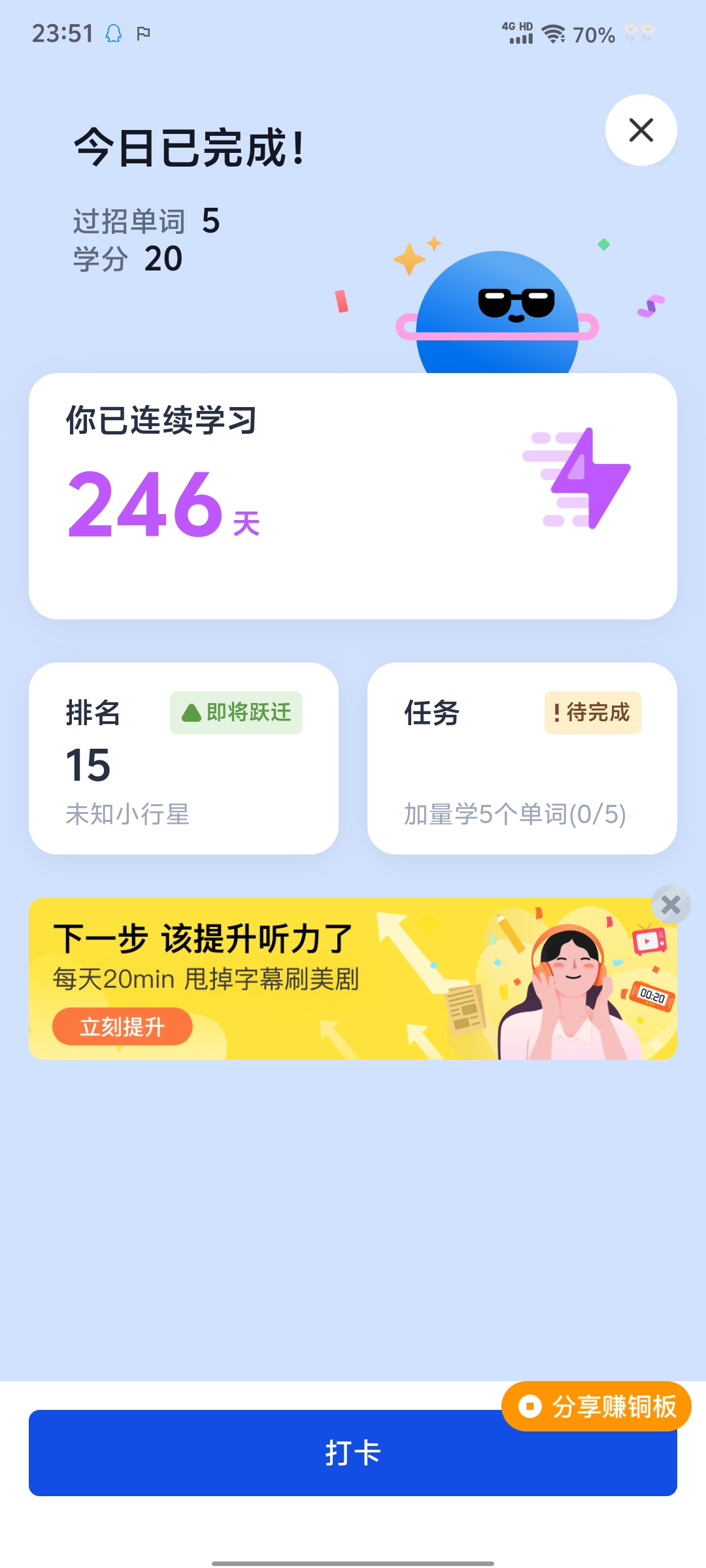Dismiss the listening promotion banner
Viewport: 706px width, 1568px height.
click(671, 905)
